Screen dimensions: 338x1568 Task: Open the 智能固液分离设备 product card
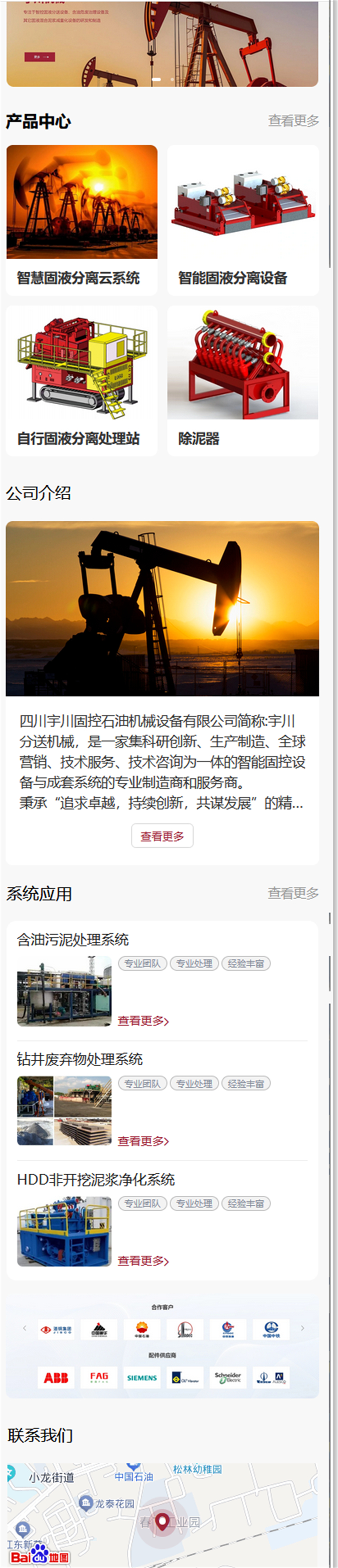243,220
